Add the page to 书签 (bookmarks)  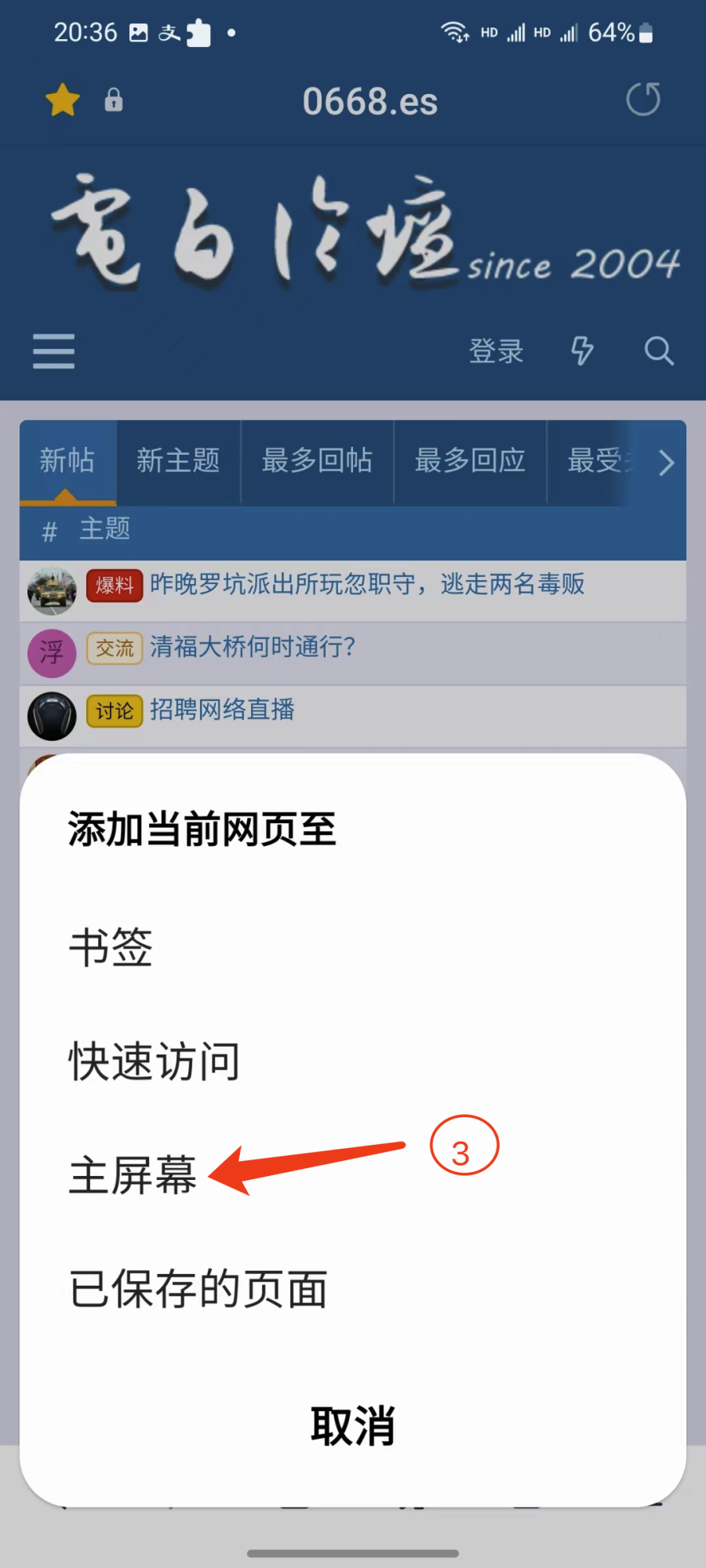tap(111, 947)
